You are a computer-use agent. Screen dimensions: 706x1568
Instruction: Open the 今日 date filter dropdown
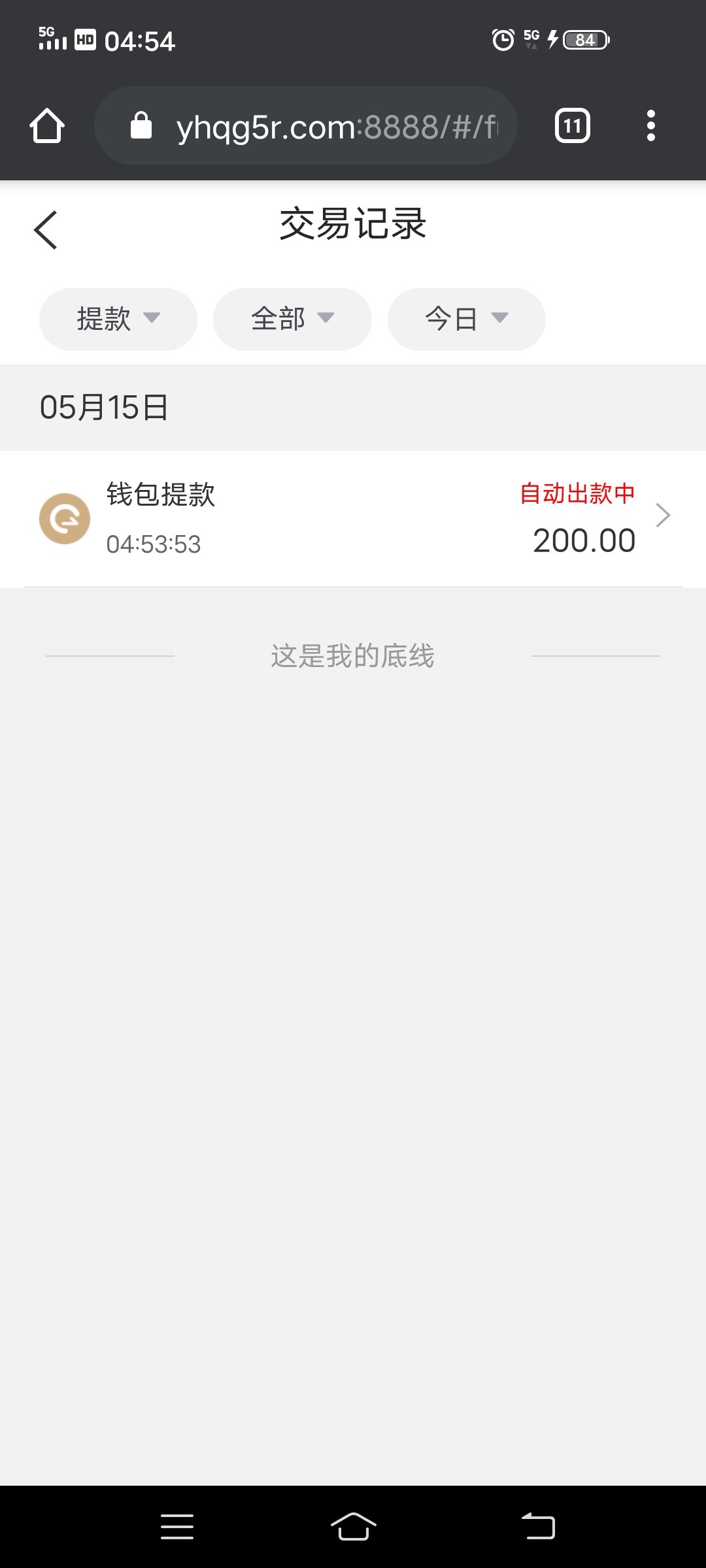click(x=466, y=319)
